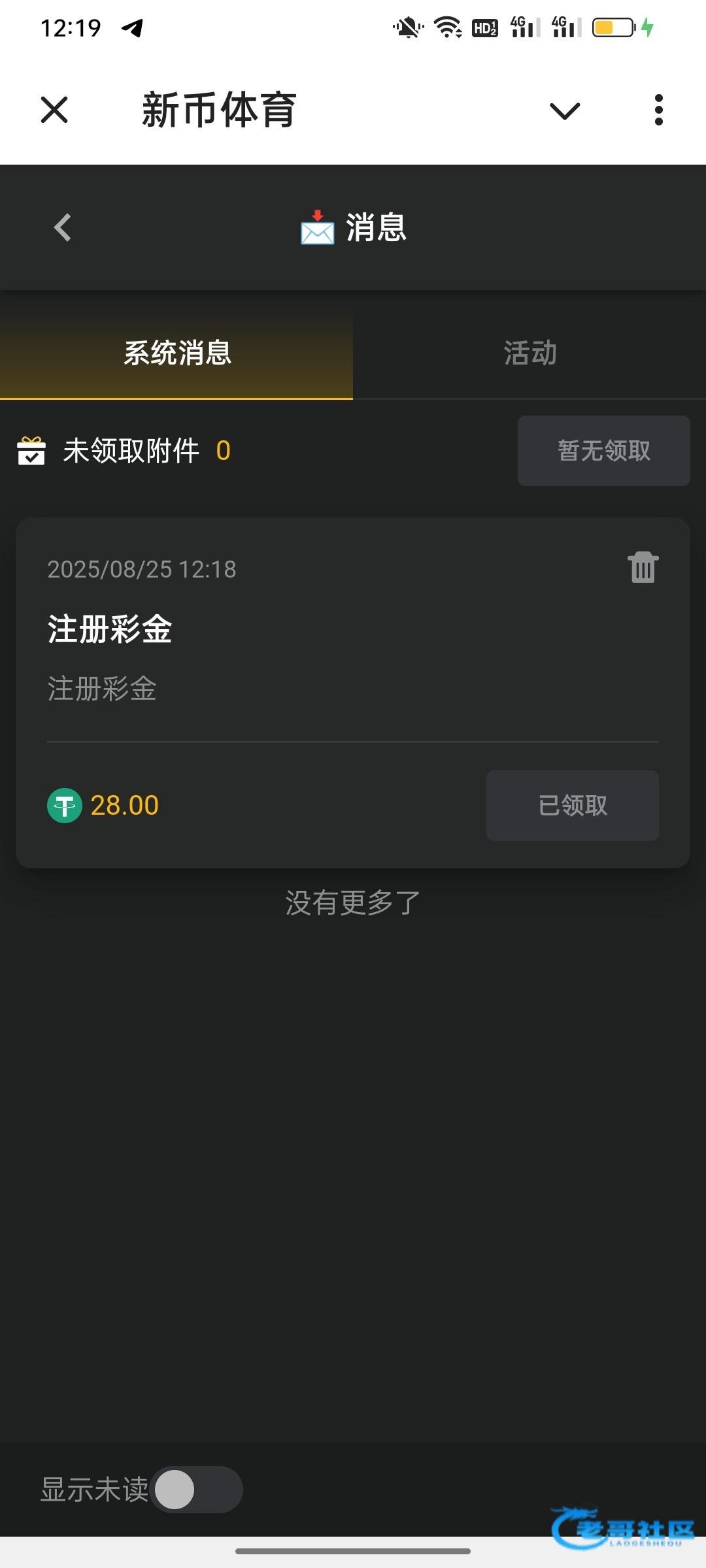Expand the dropdown chevron in the title bar

tap(565, 111)
